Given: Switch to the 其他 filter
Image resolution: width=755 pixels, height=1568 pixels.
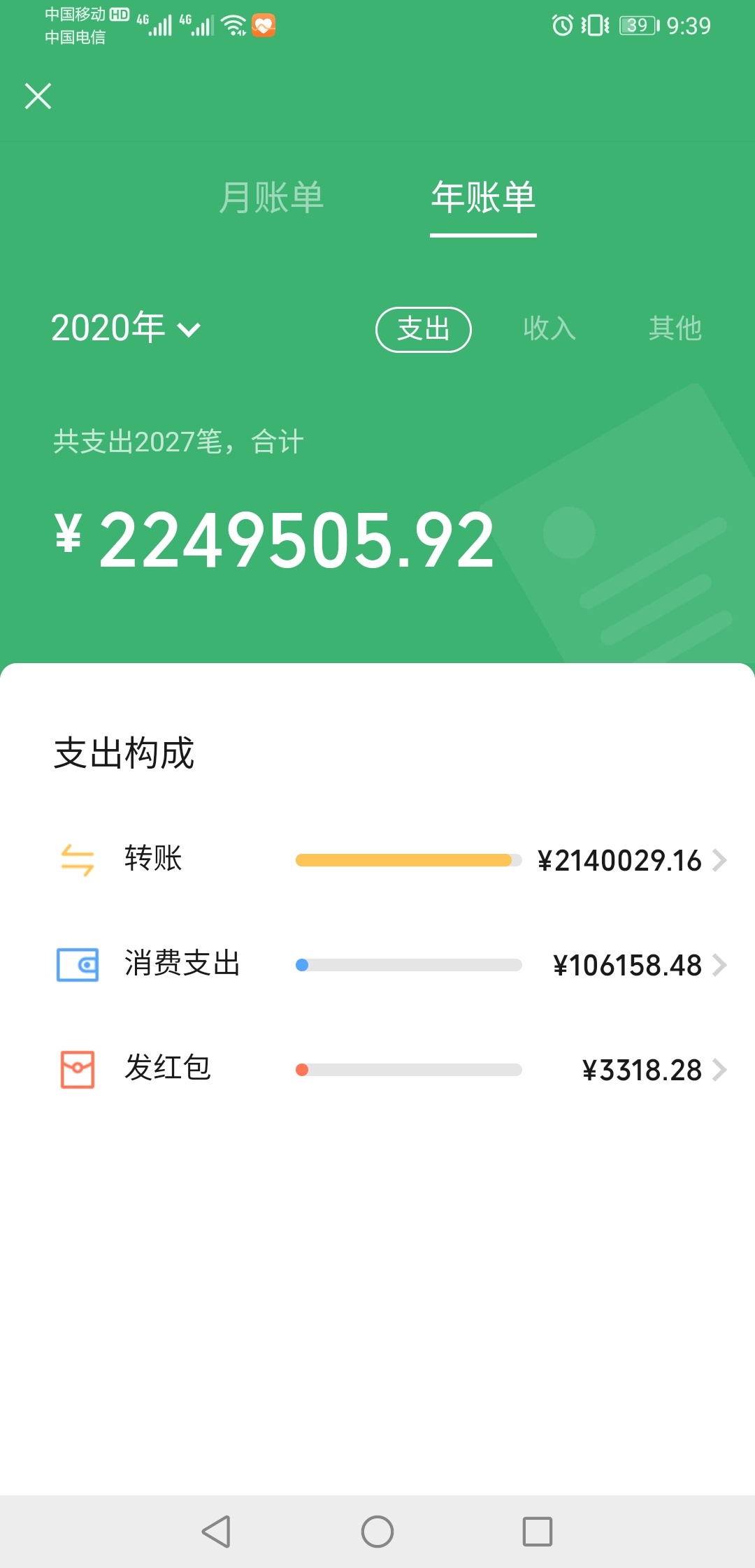Looking at the screenshot, I should pyautogui.click(x=675, y=328).
